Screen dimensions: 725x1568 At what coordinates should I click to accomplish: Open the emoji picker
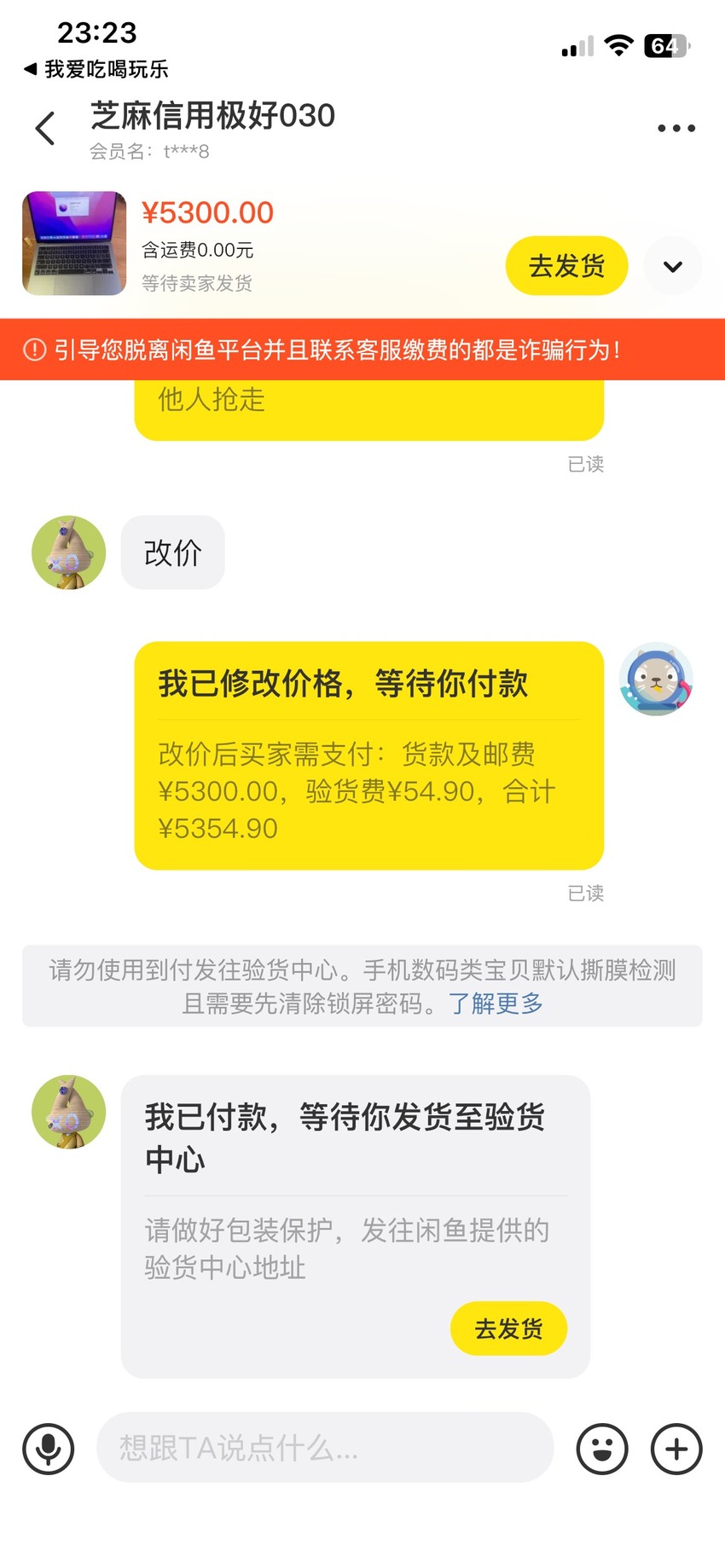602,1449
